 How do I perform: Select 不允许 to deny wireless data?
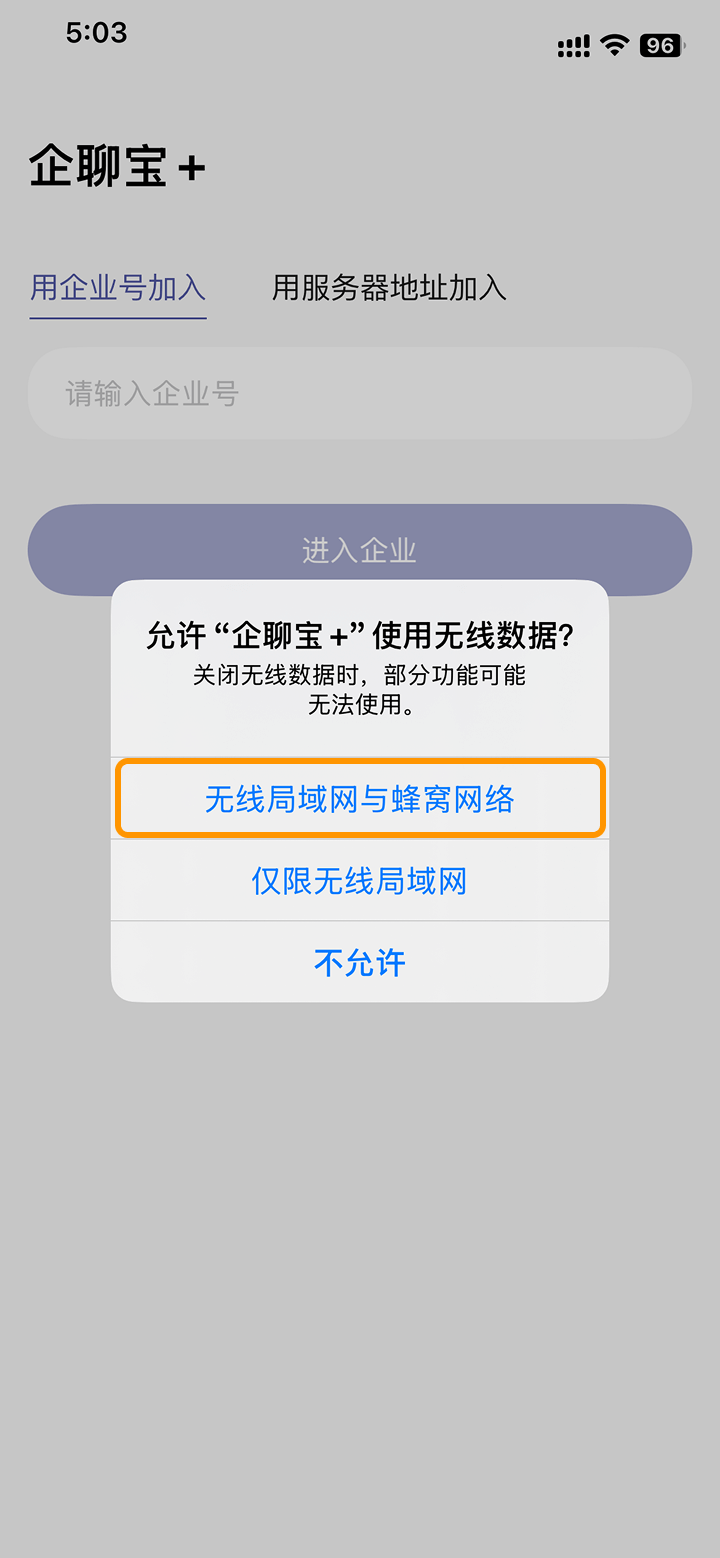[360, 962]
